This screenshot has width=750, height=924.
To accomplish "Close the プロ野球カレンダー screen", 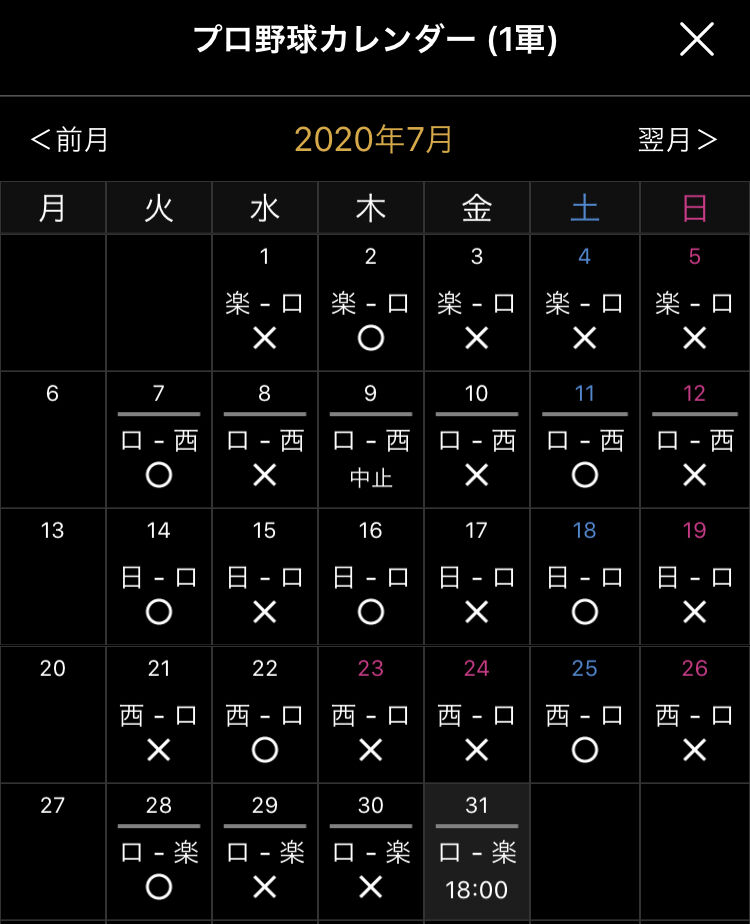I will [x=696, y=39].
